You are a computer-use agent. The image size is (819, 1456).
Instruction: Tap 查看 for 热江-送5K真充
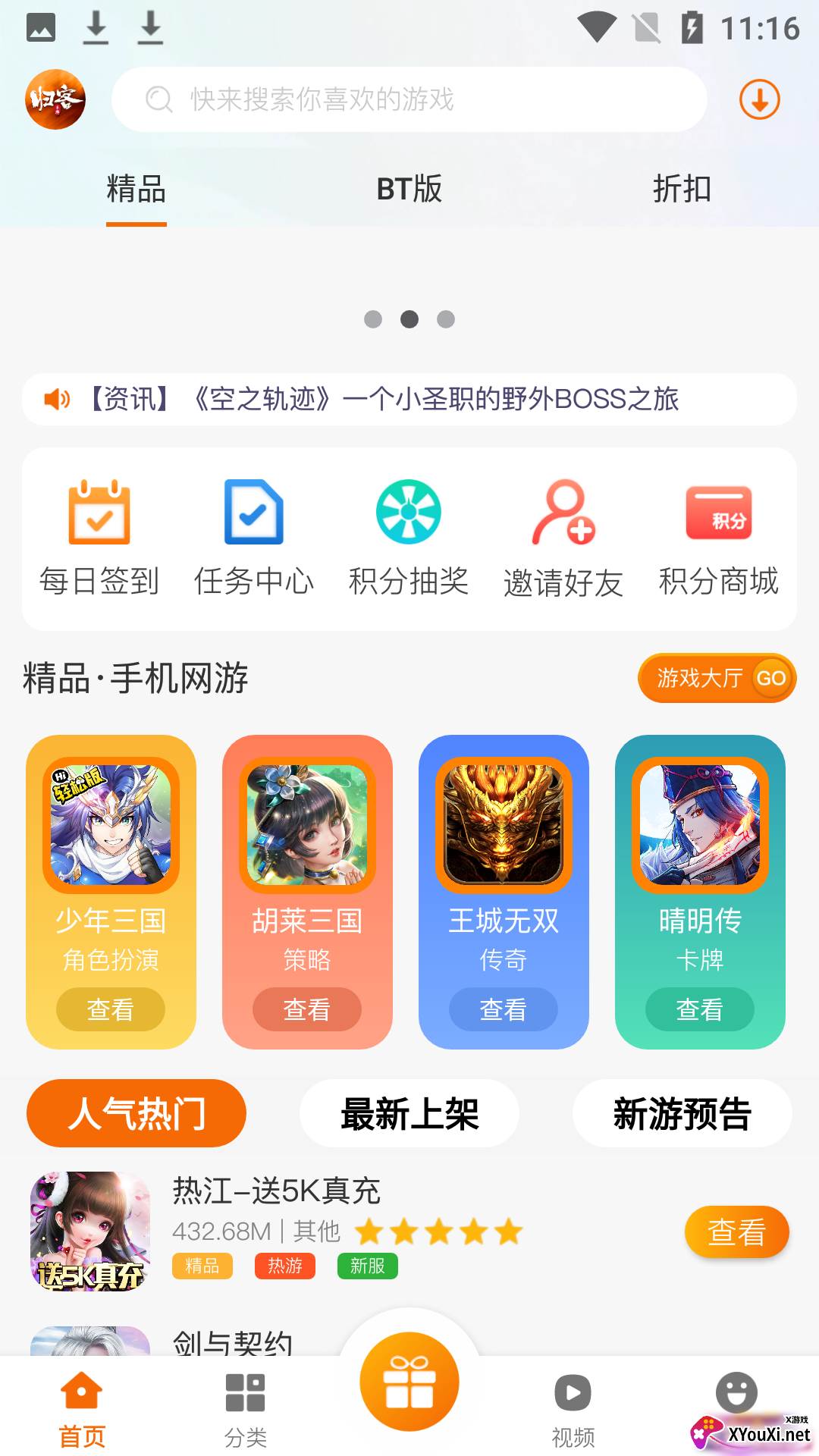point(736,1232)
